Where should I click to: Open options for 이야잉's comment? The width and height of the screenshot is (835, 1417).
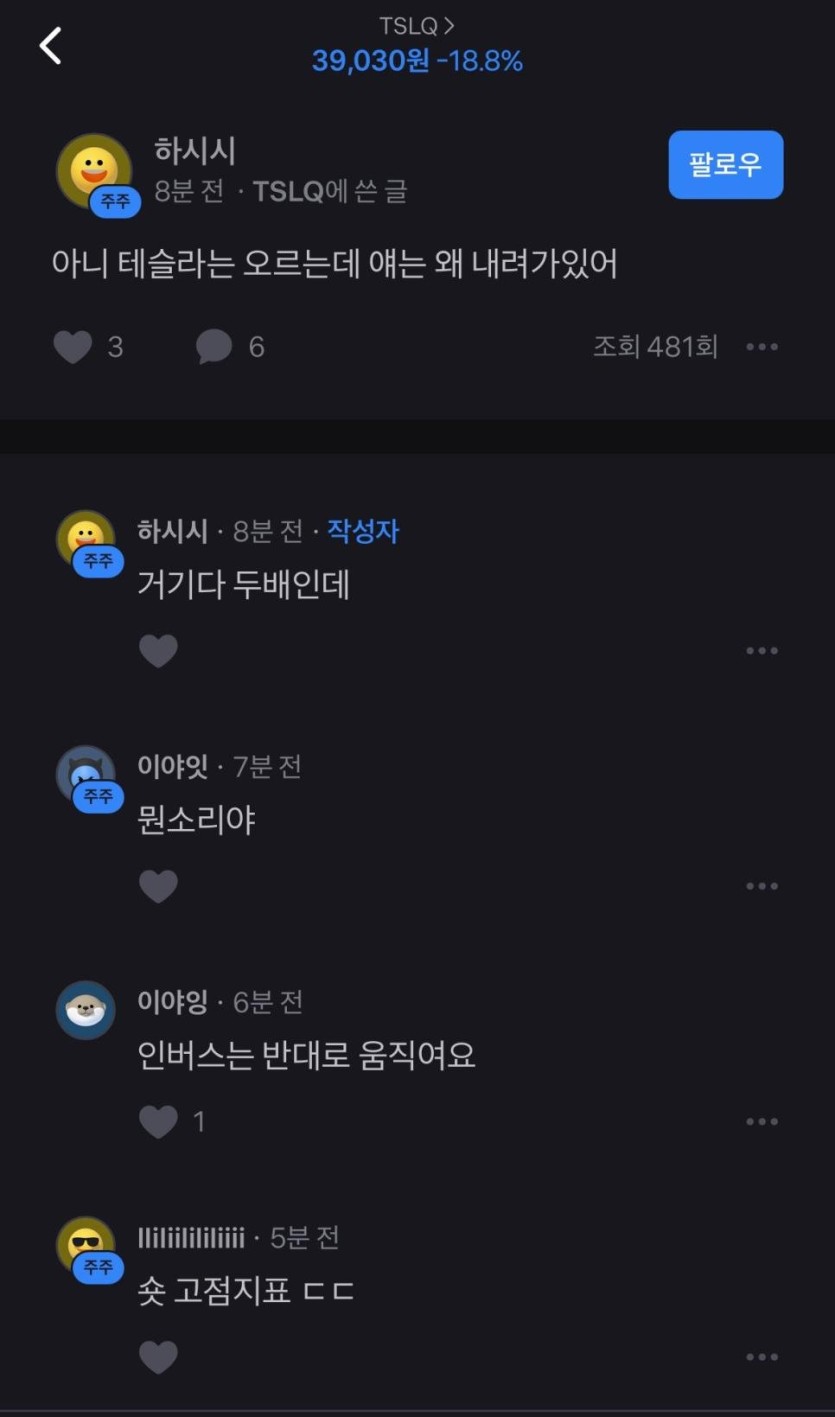[x=761, y=1122]
